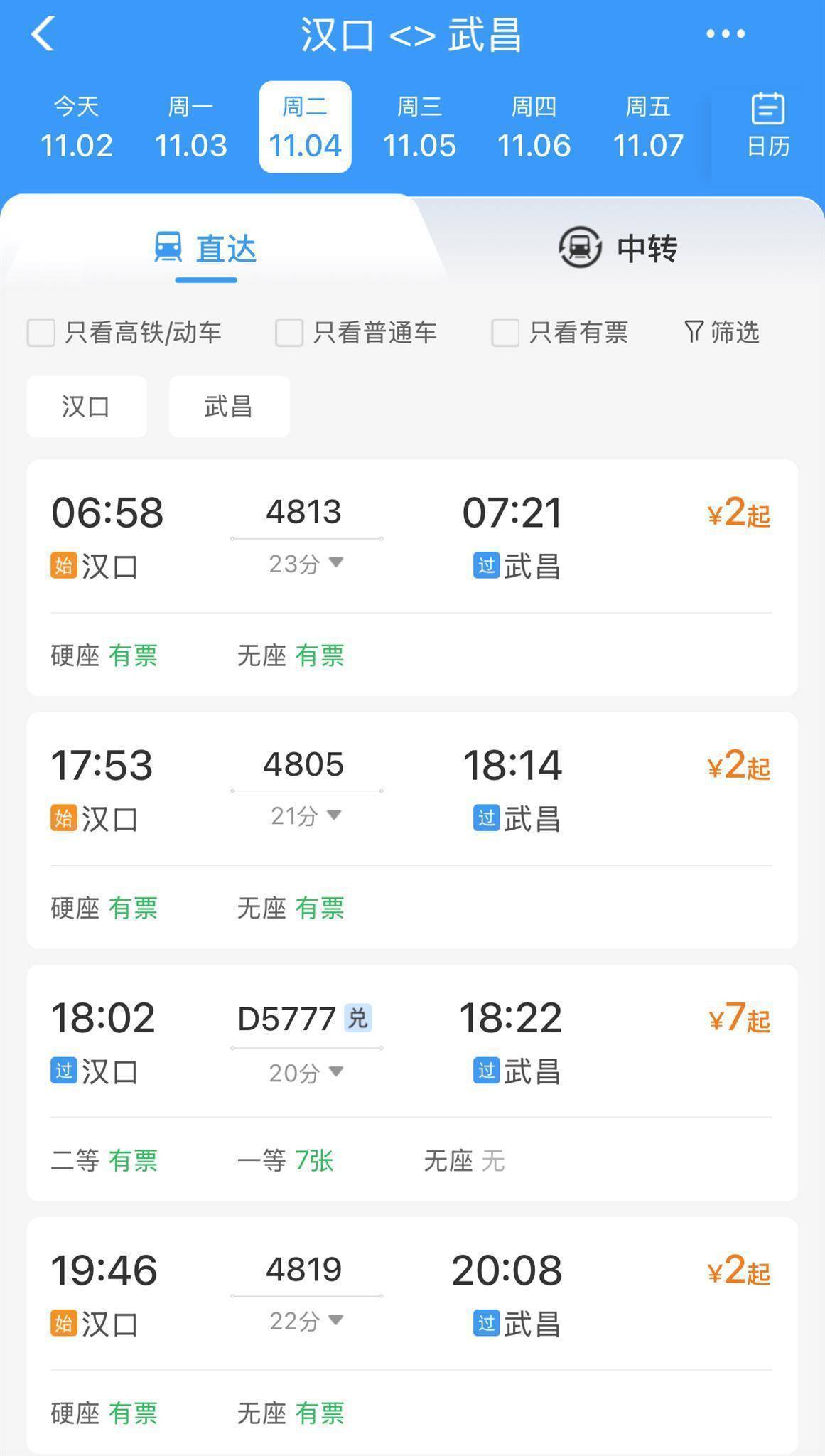Image resolution: width=825 pixels, height=1456 pixels.
Task: Expand the 21分 duration dropdown on train 4805
Action: click(x=306, y=815)
